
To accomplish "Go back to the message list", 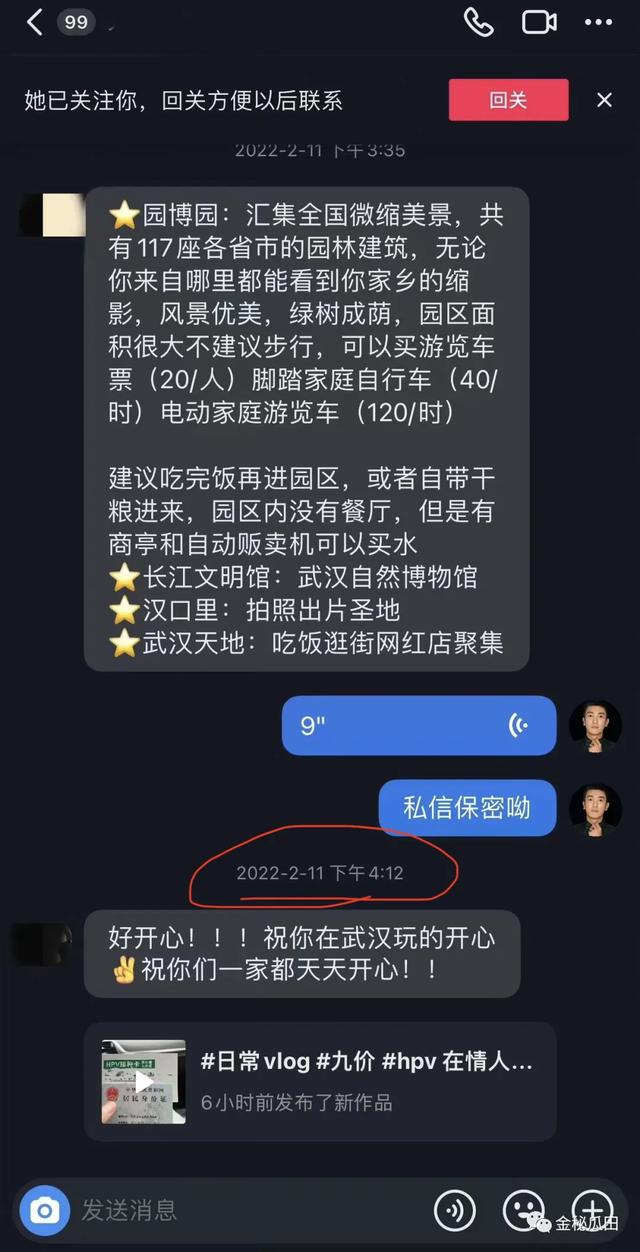I will pos(34,22).
